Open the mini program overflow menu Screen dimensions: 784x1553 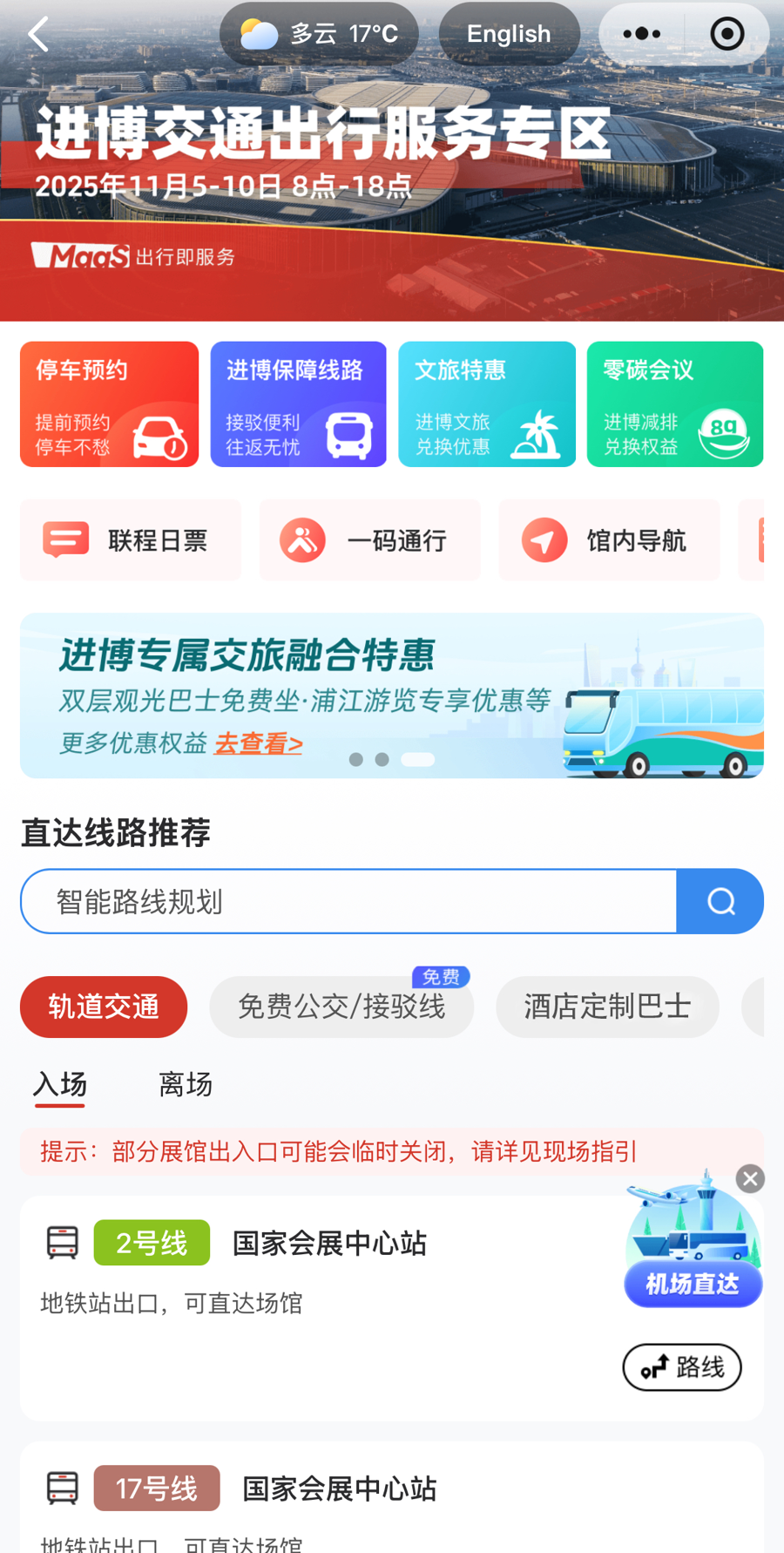click(x=642, y=34)
